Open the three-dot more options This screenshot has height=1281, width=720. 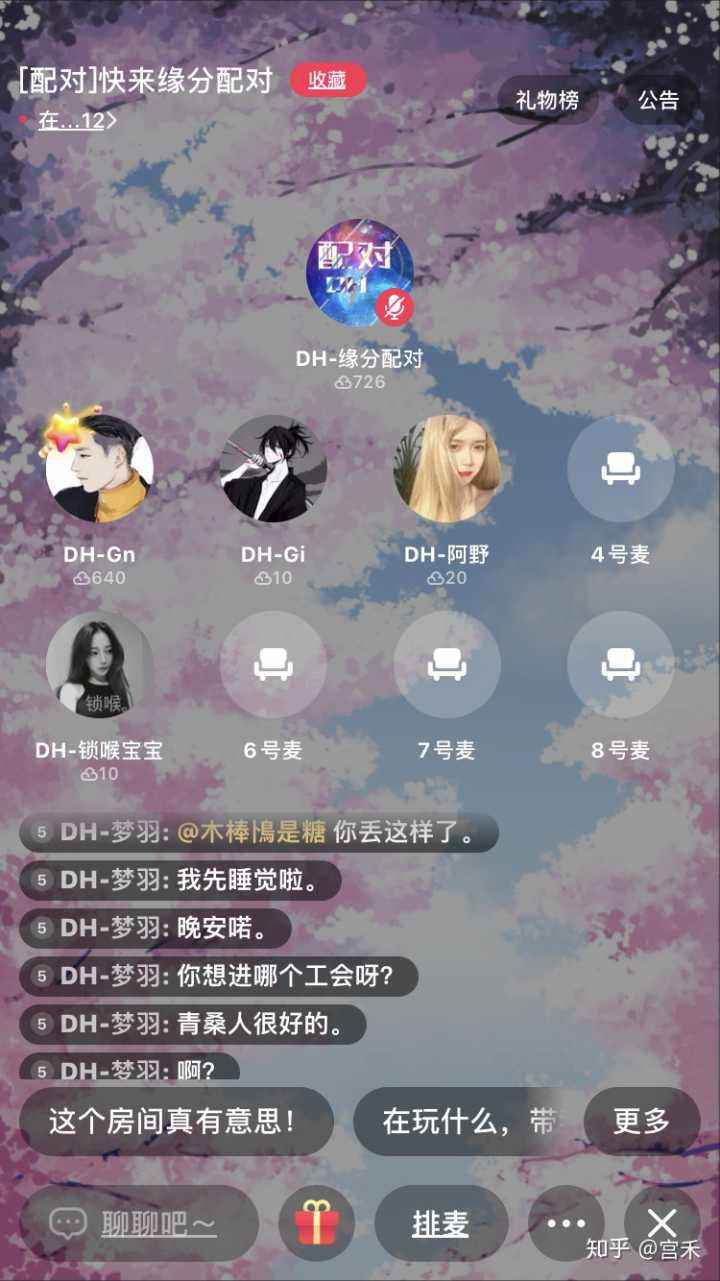(566, 1223)
